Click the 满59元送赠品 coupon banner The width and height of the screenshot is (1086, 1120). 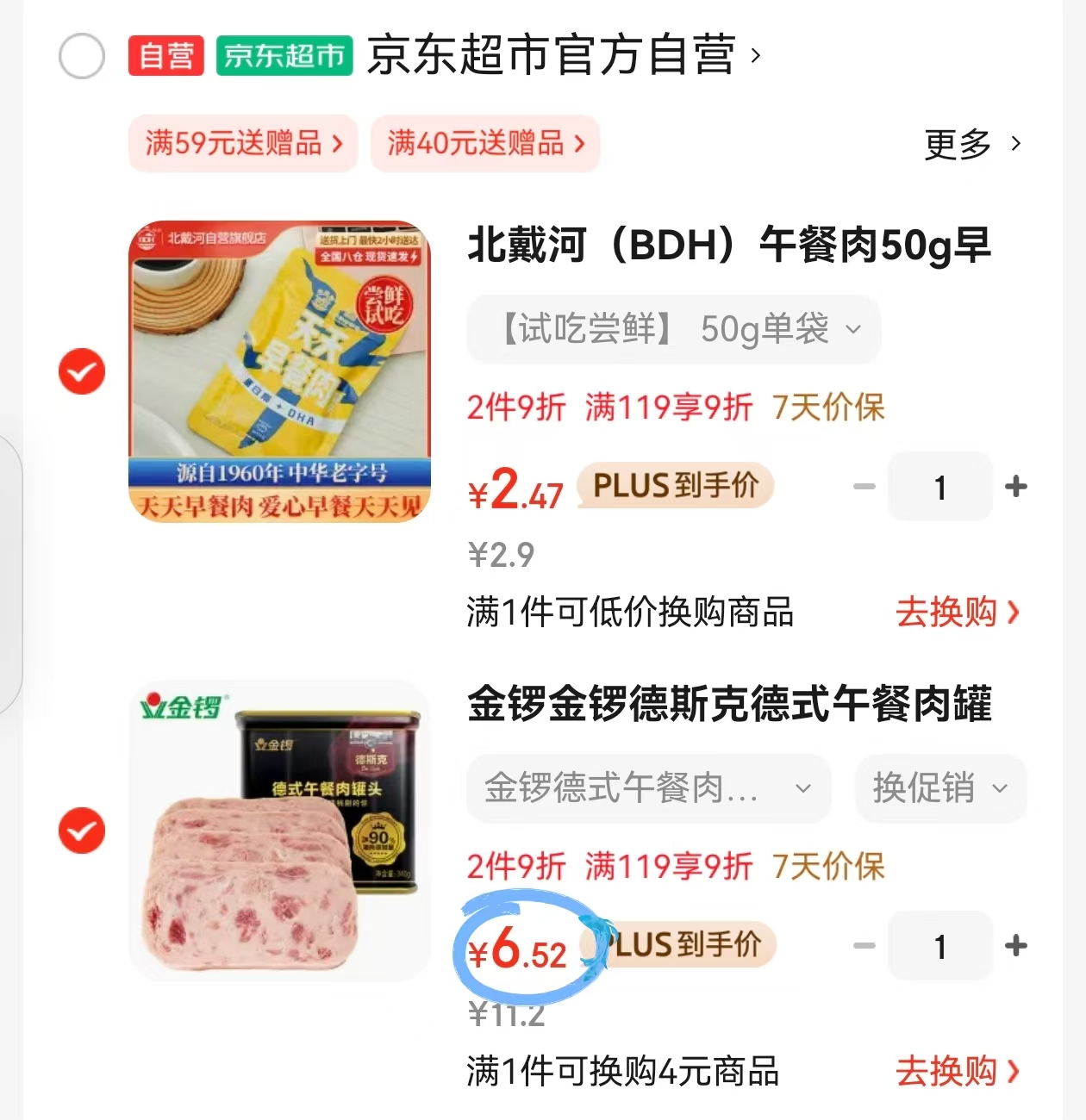pos(242,144)
